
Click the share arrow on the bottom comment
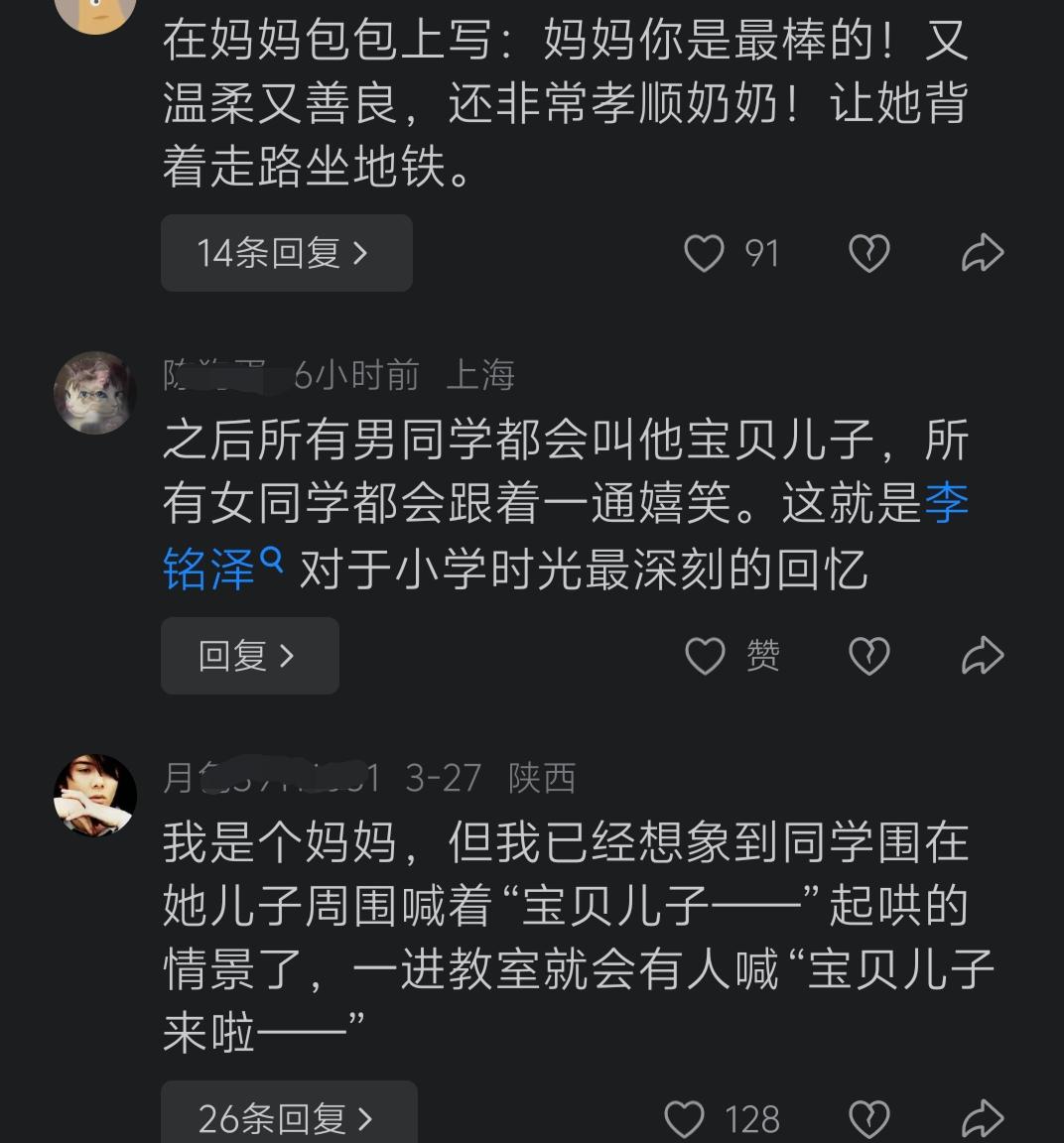click(985, 1119)
